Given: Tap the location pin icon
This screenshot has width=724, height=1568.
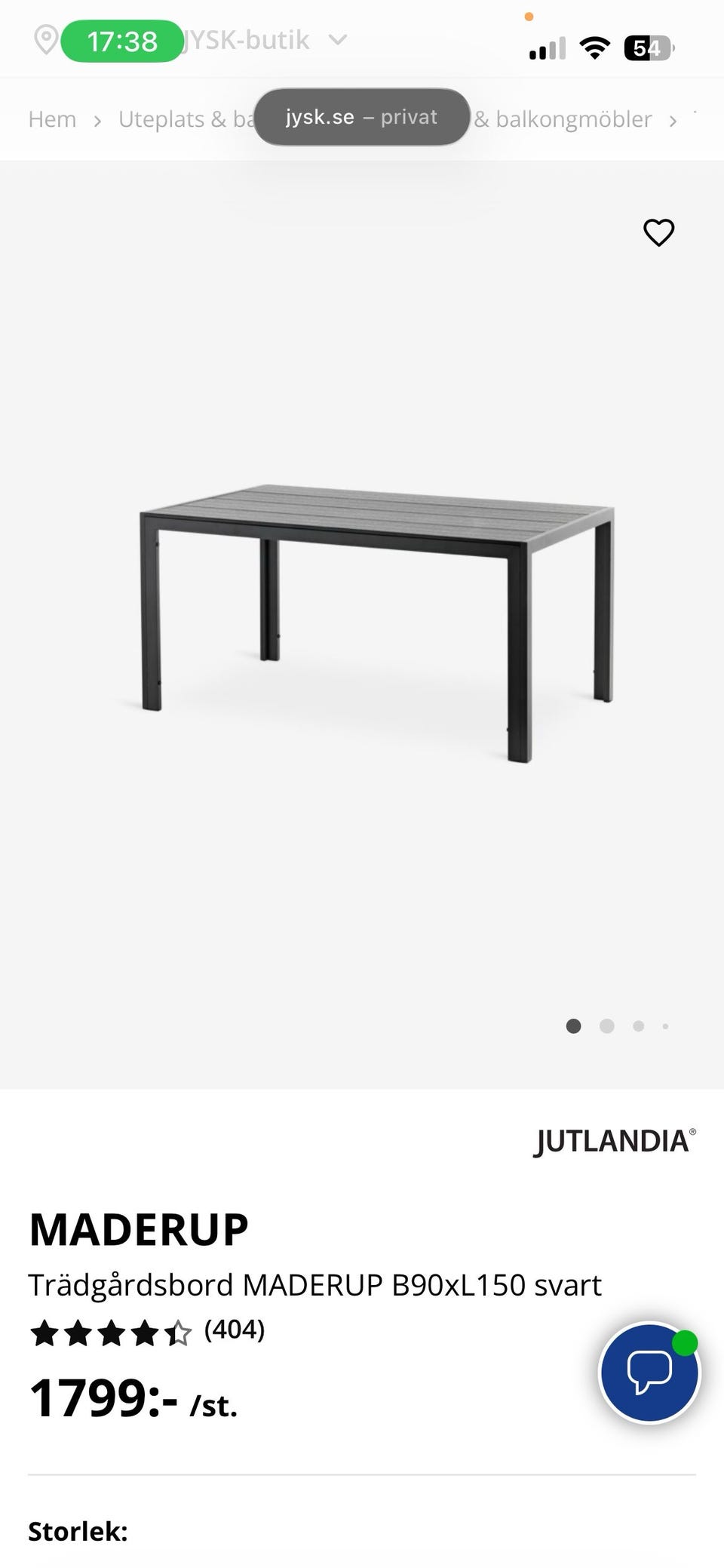Looking at the screenshot, I should tap(47, 40).
